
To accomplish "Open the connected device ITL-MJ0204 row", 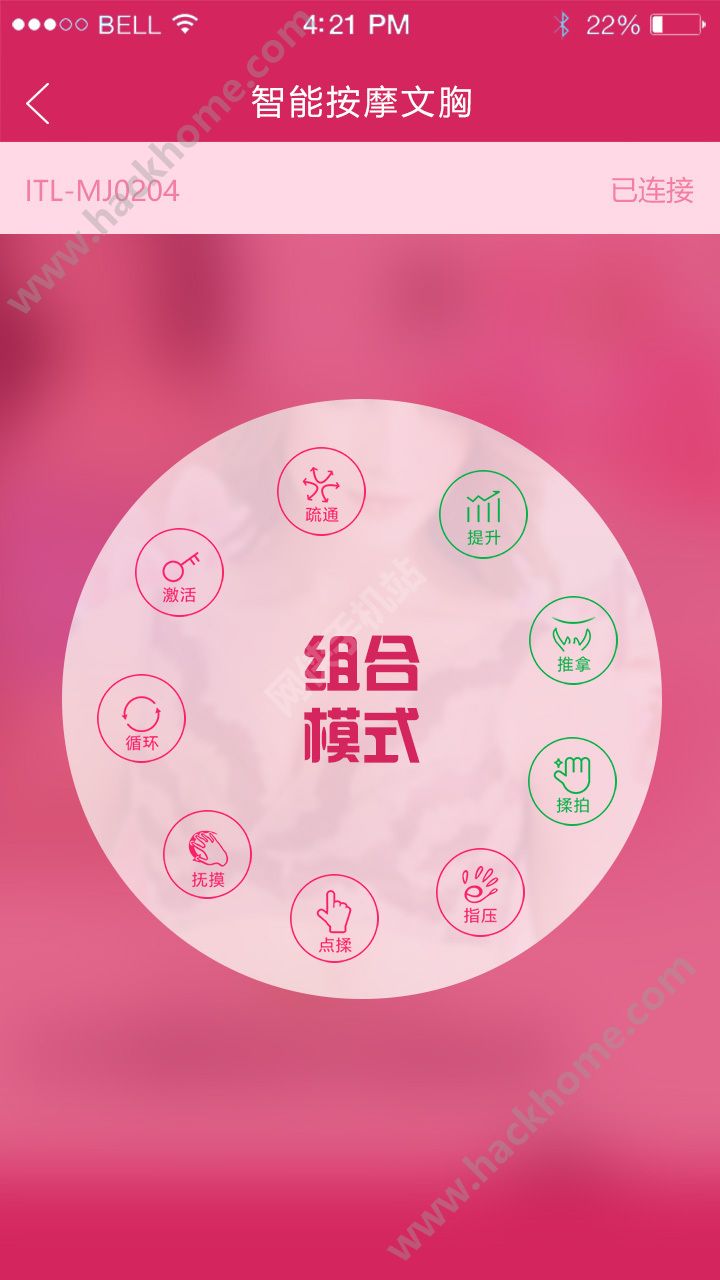I will tap(360, 189).
